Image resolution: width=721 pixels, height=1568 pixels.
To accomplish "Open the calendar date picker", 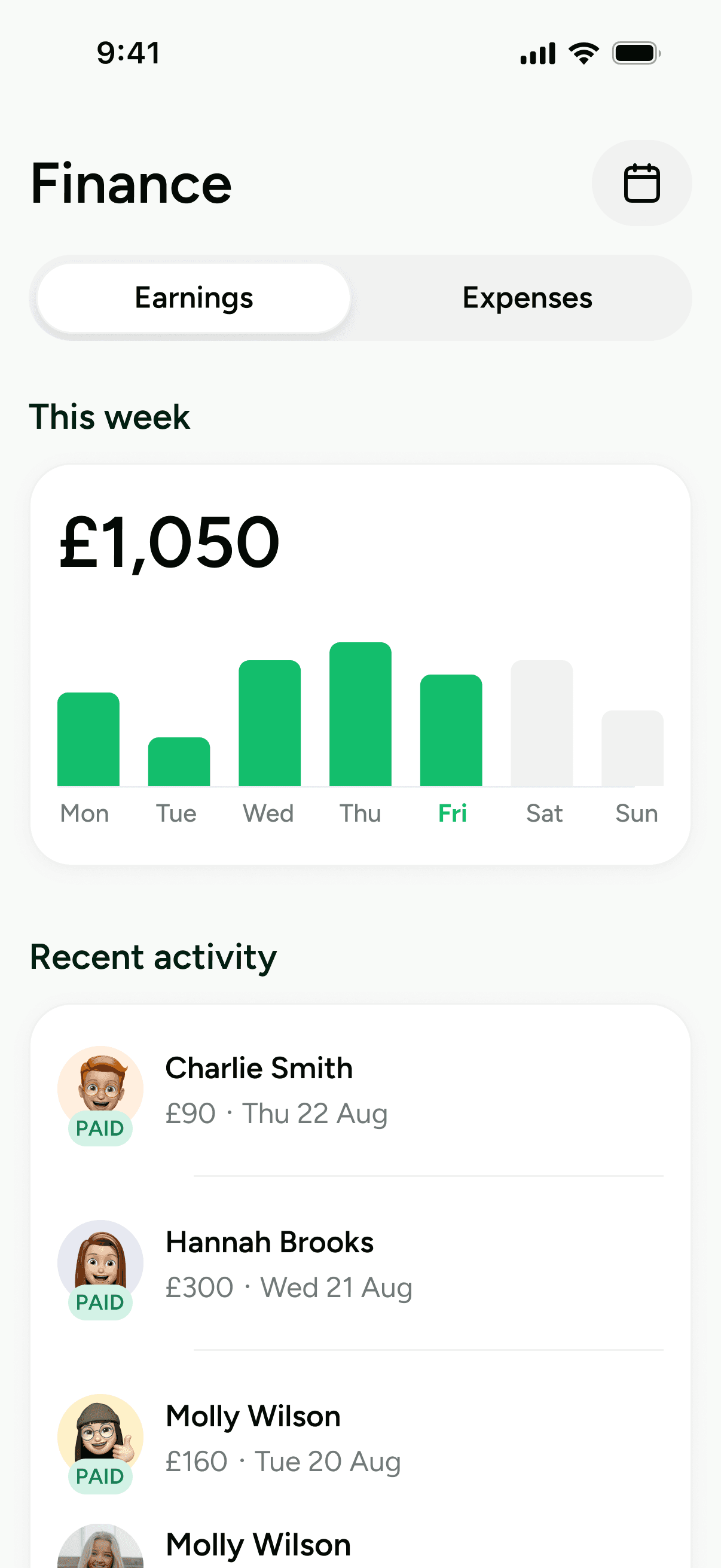I will tap(641, 182).
